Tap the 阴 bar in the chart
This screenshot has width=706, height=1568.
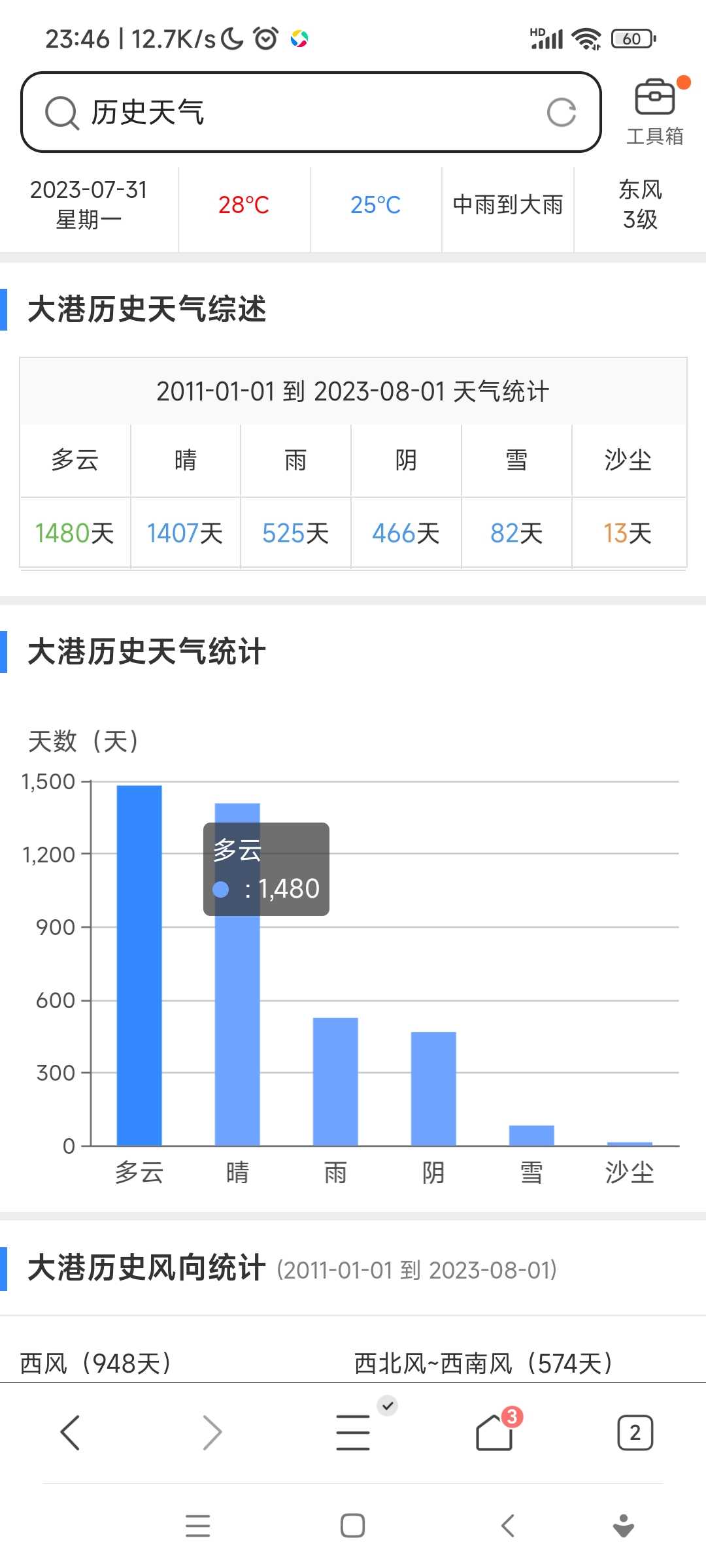click(x=433, y=1089)
